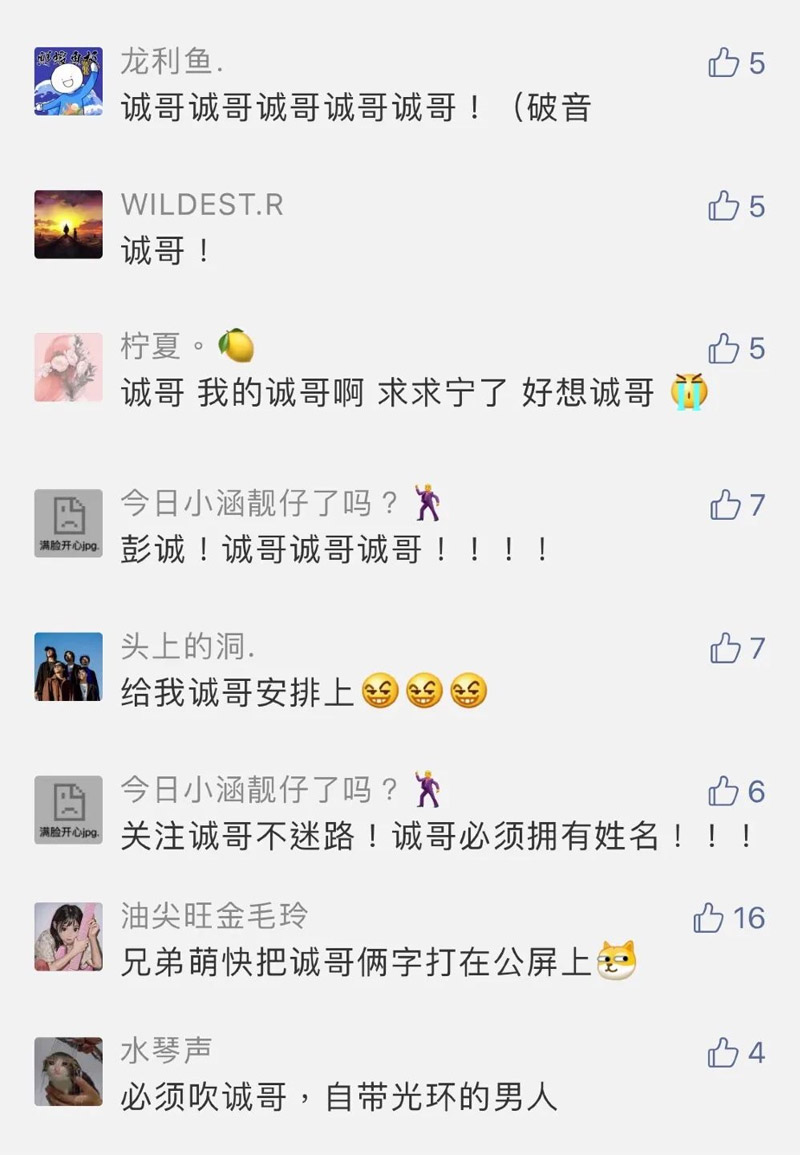Like 龙利鱼.'s comment
This screenshot has height=1155, width=800.
[x=724, y=64]
